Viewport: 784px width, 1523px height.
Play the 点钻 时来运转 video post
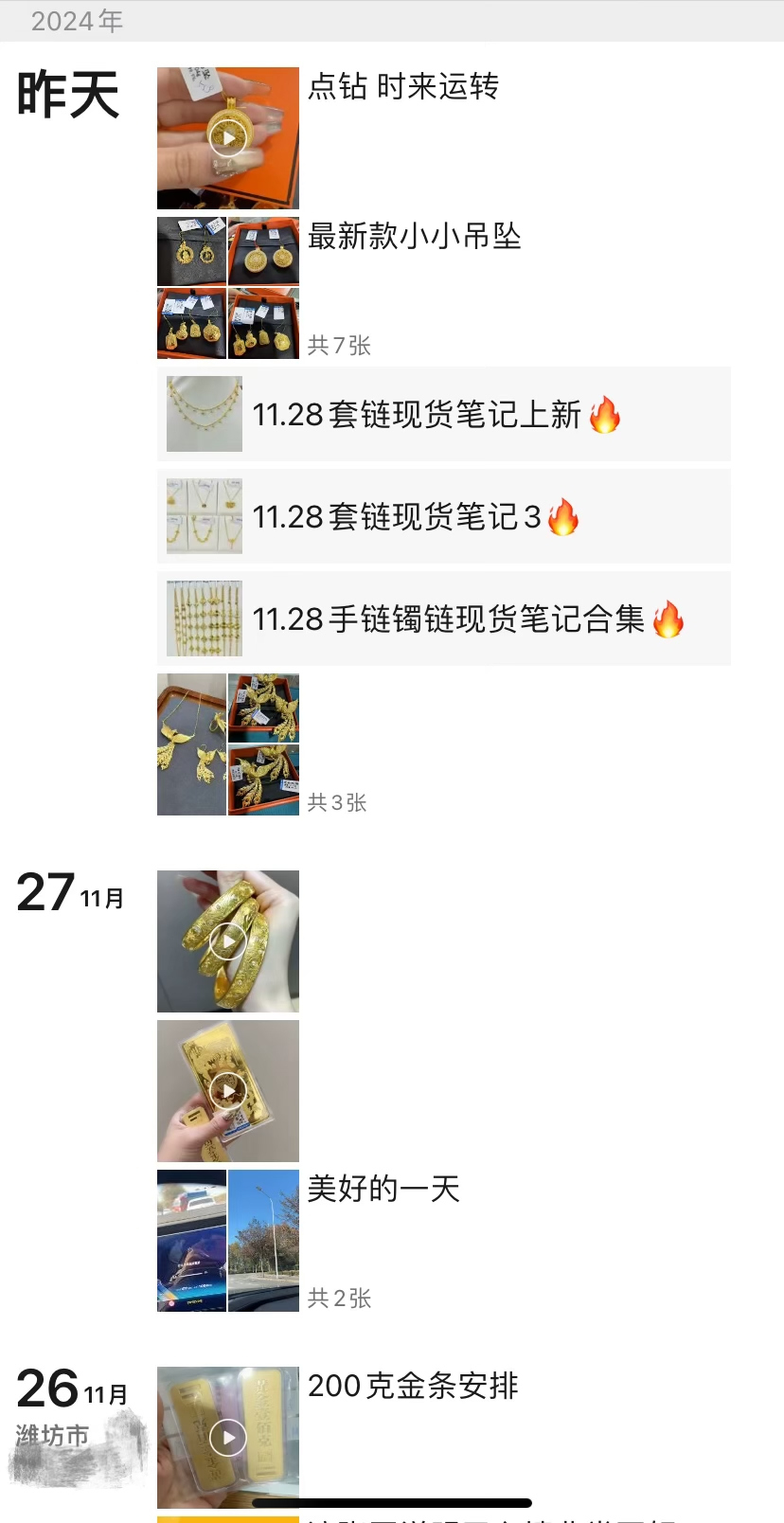tap(228, 138)
